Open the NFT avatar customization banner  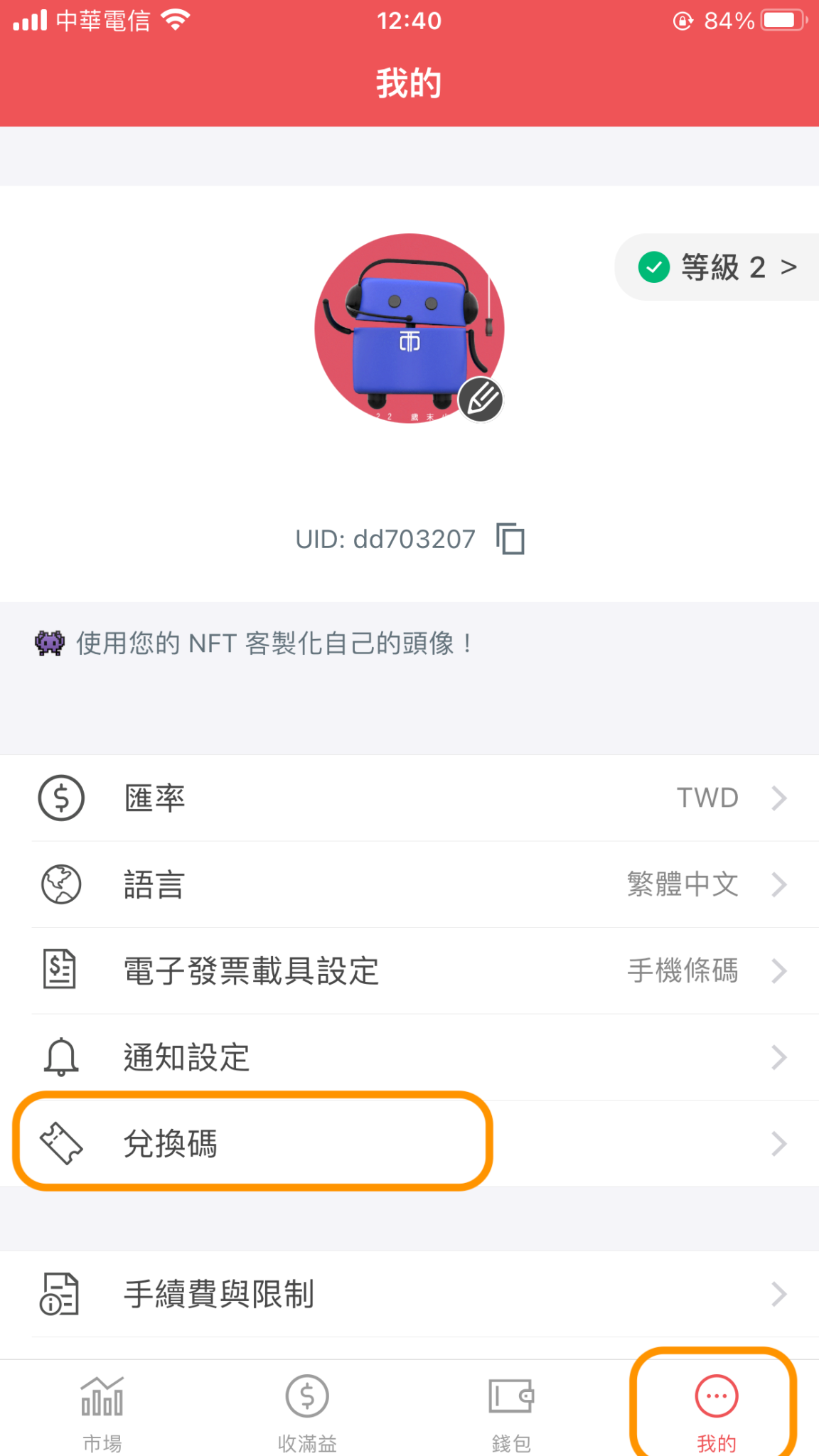[x=273, y=643]
